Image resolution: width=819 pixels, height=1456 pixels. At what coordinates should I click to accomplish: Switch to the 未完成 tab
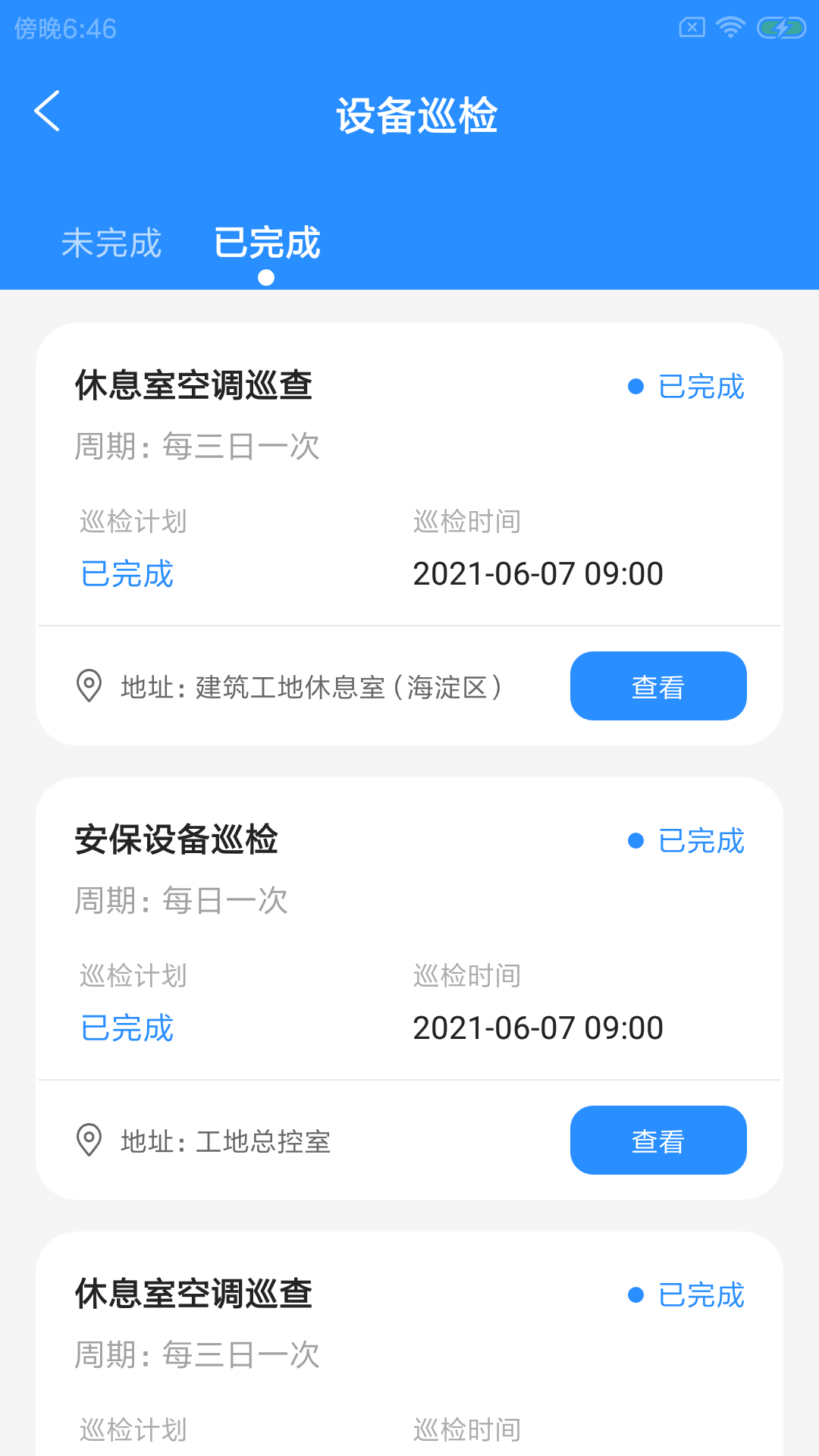111,244
